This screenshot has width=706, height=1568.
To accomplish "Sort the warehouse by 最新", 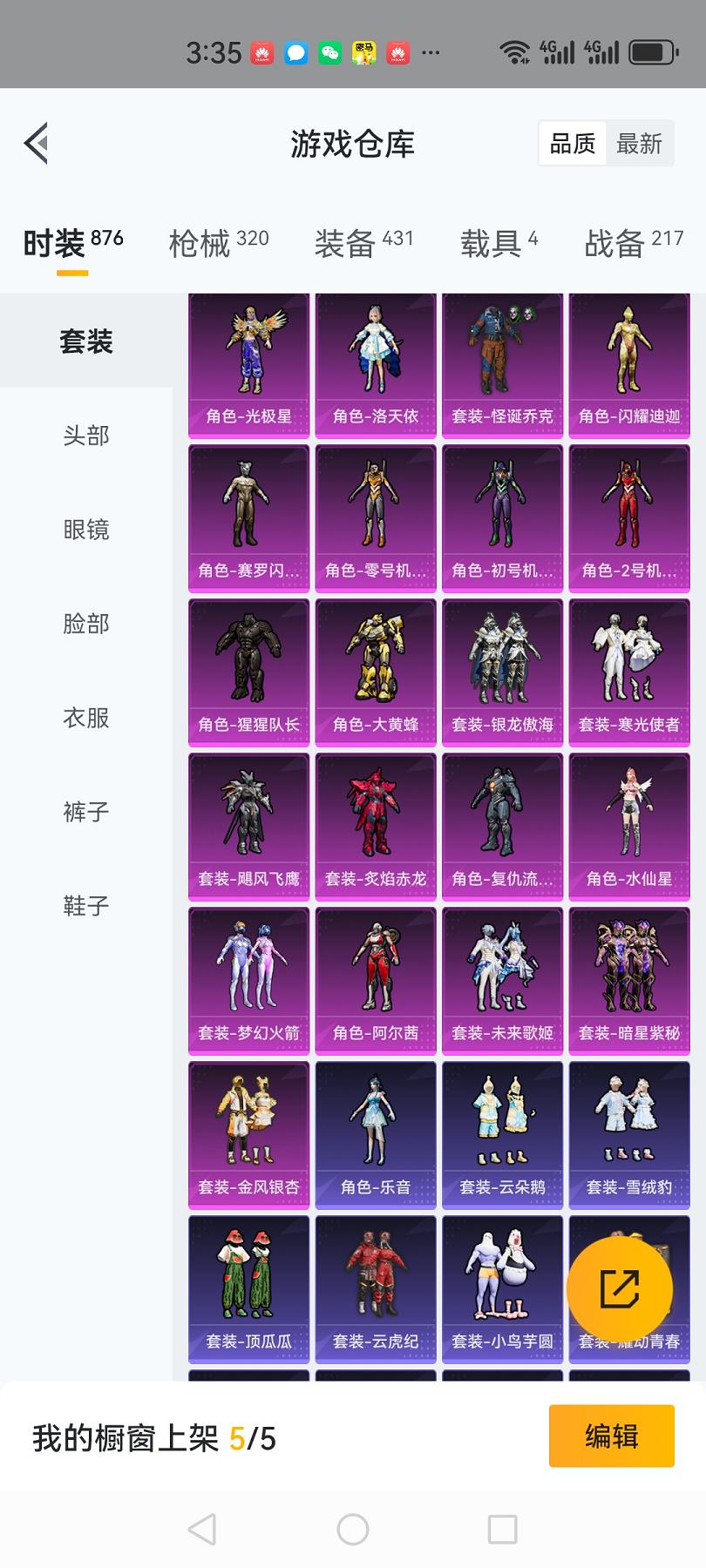I will pos(639,144).
